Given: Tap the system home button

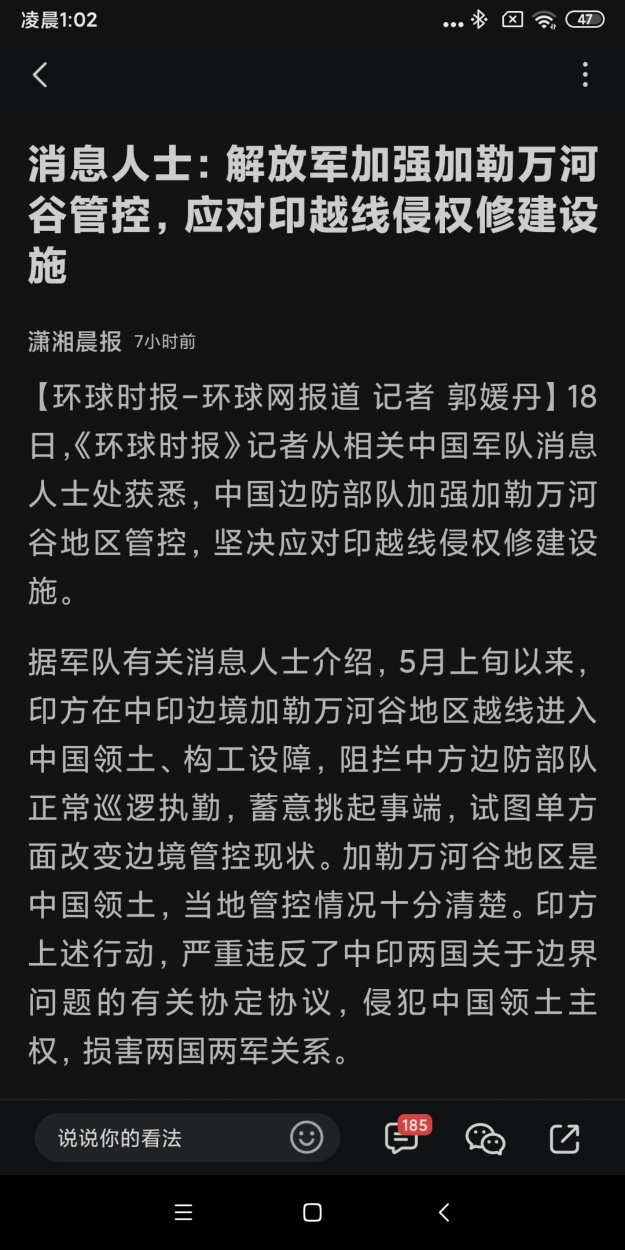Looking at the screenshot, I should pos(312,1213).
